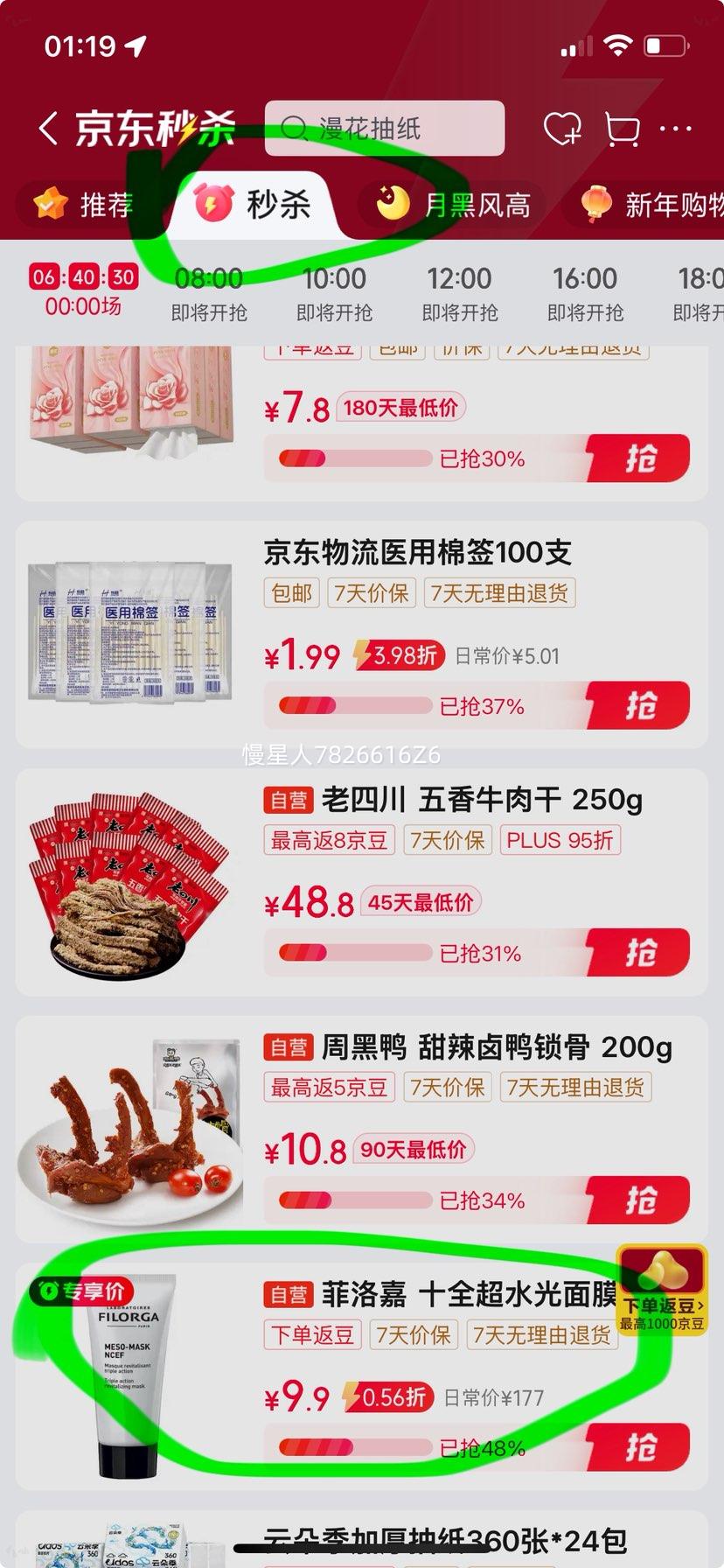This screenshot has width=724, height=1568.
Task: Open the search by tapping the magnifier icon
Action: tap(293, 128)
